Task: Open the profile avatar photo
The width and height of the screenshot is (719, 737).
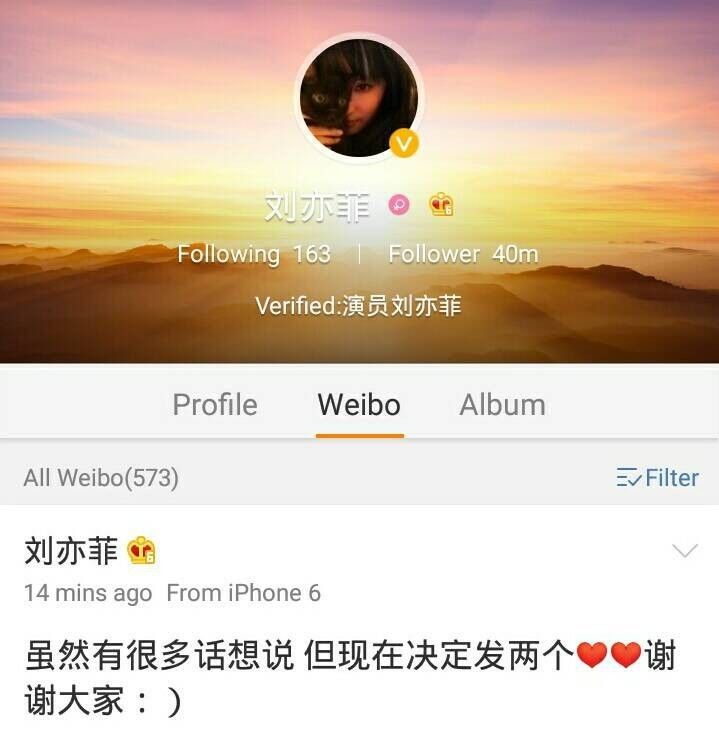Action: (x=359, y=98)
